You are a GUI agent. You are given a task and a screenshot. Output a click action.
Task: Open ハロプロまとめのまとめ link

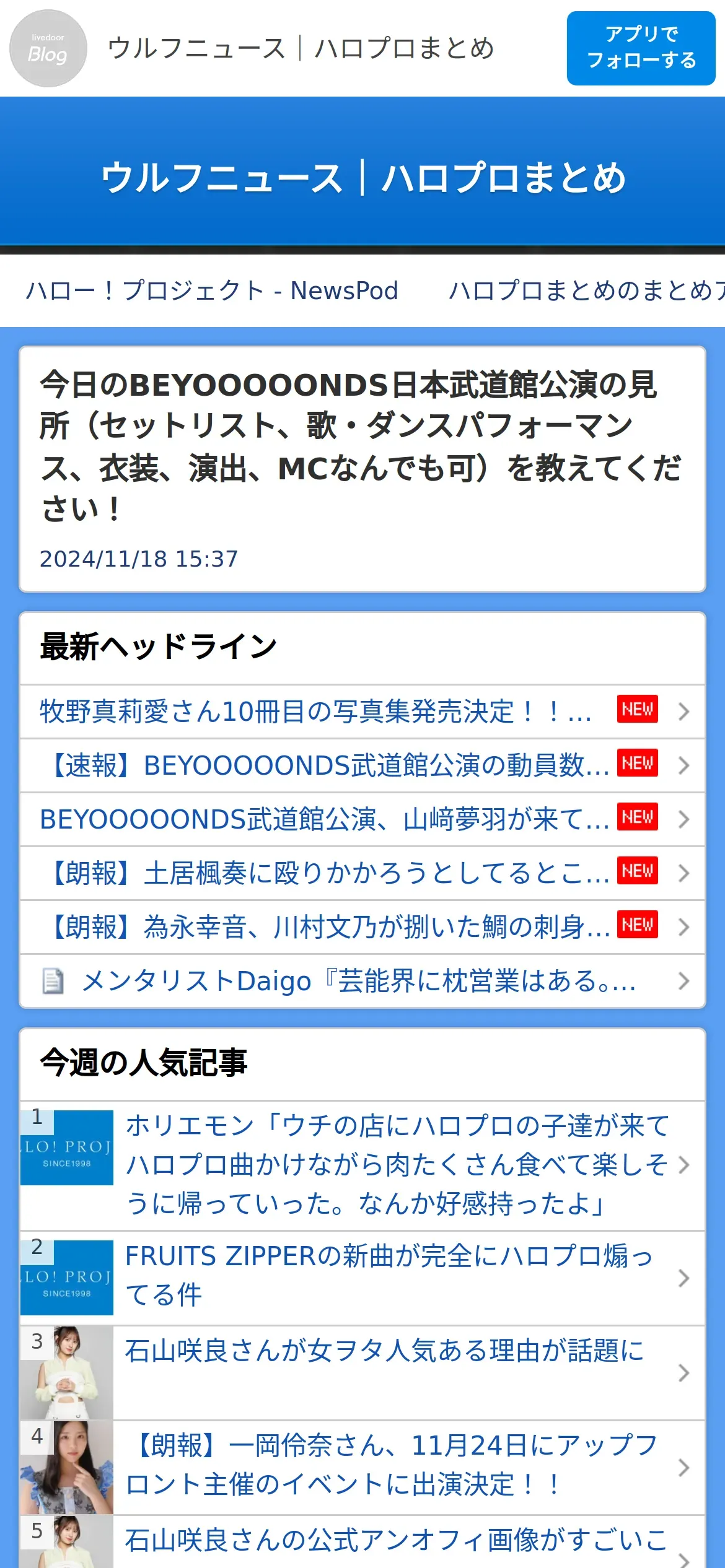pyautogui.click(x=586, y=290)
